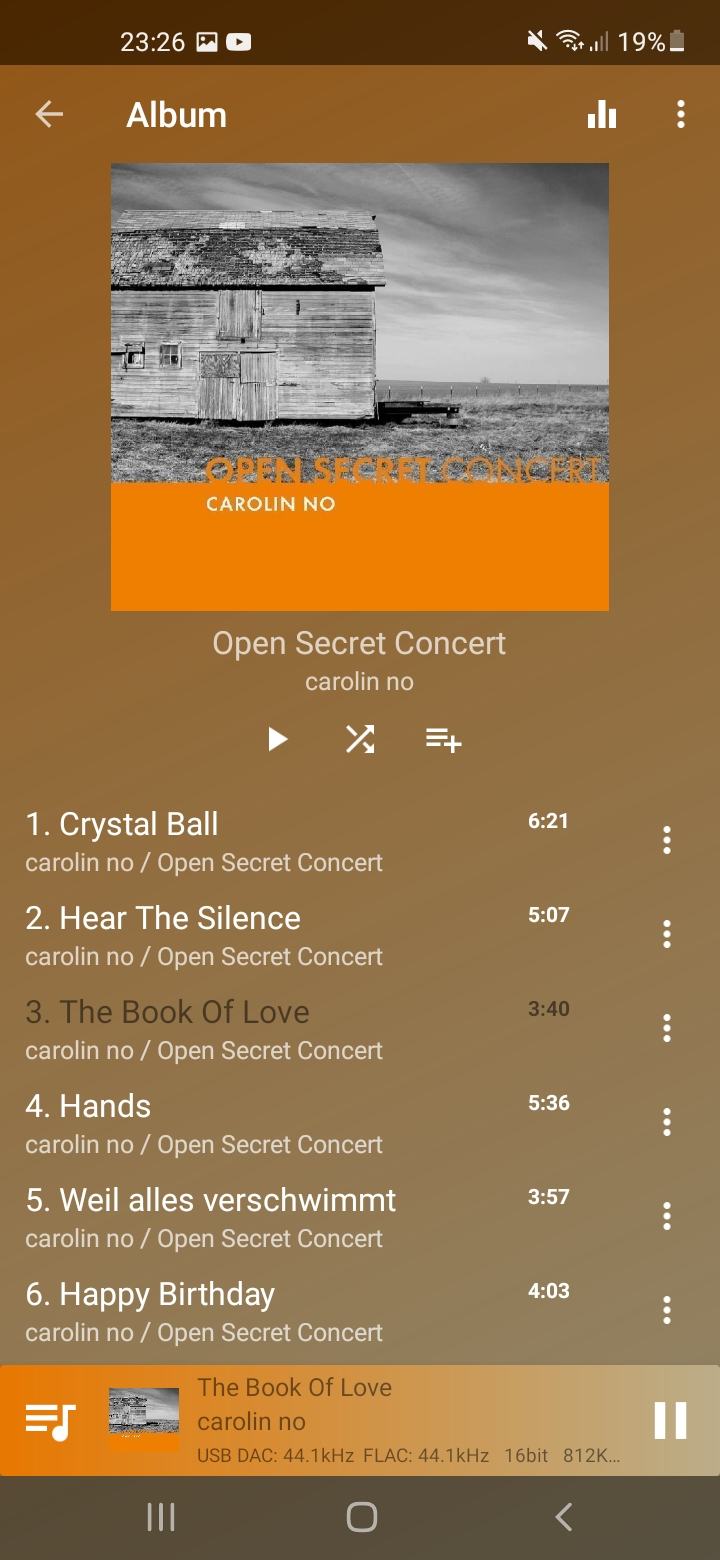Go to the system home screen
Screen dimensions: 720x1560
pos(361,1517)
